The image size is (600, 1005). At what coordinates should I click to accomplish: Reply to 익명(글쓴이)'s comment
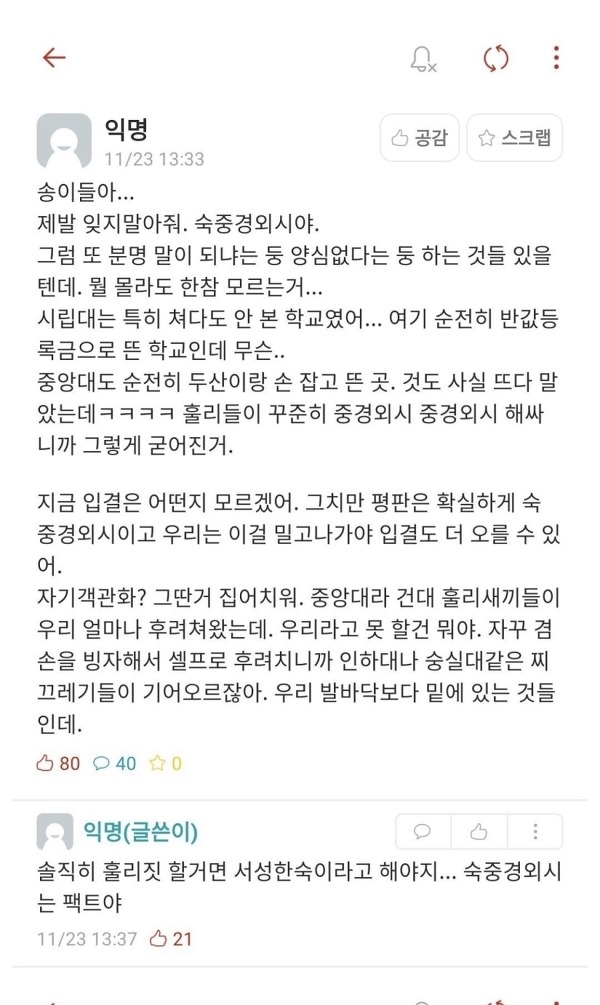(x=423, y=831)
